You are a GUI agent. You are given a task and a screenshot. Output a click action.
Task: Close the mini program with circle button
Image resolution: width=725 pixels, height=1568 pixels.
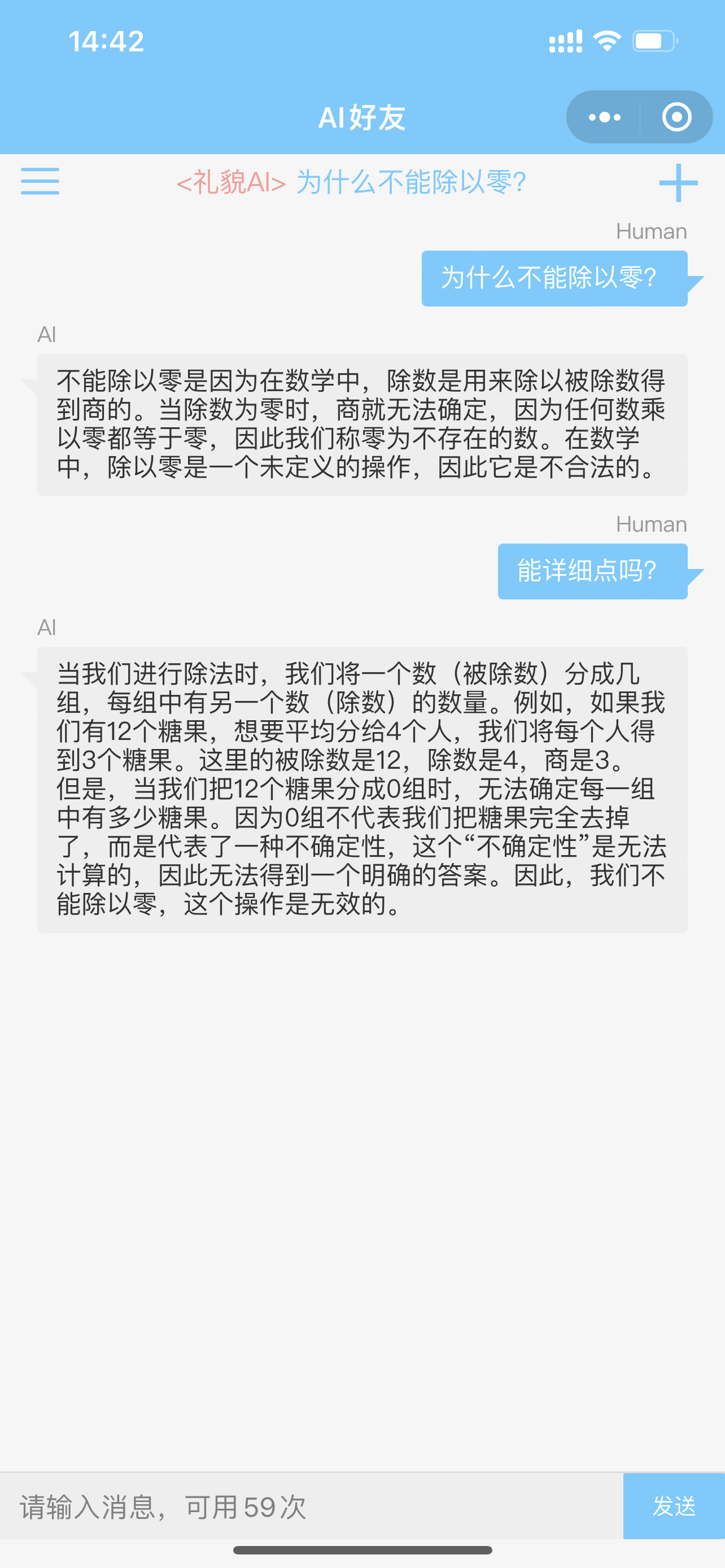(676, 117)
